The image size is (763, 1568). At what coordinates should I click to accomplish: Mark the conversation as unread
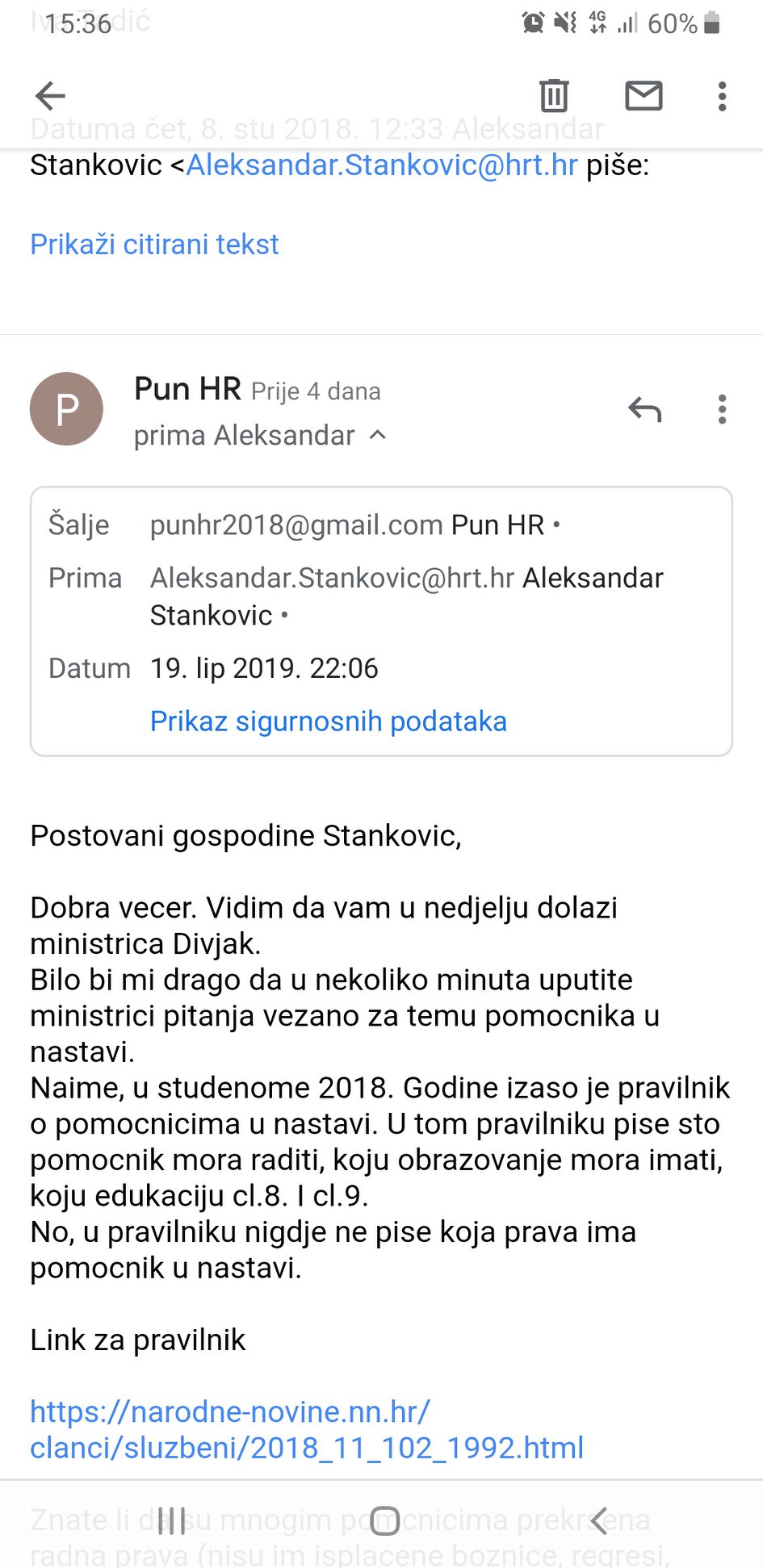coord(644,96)
